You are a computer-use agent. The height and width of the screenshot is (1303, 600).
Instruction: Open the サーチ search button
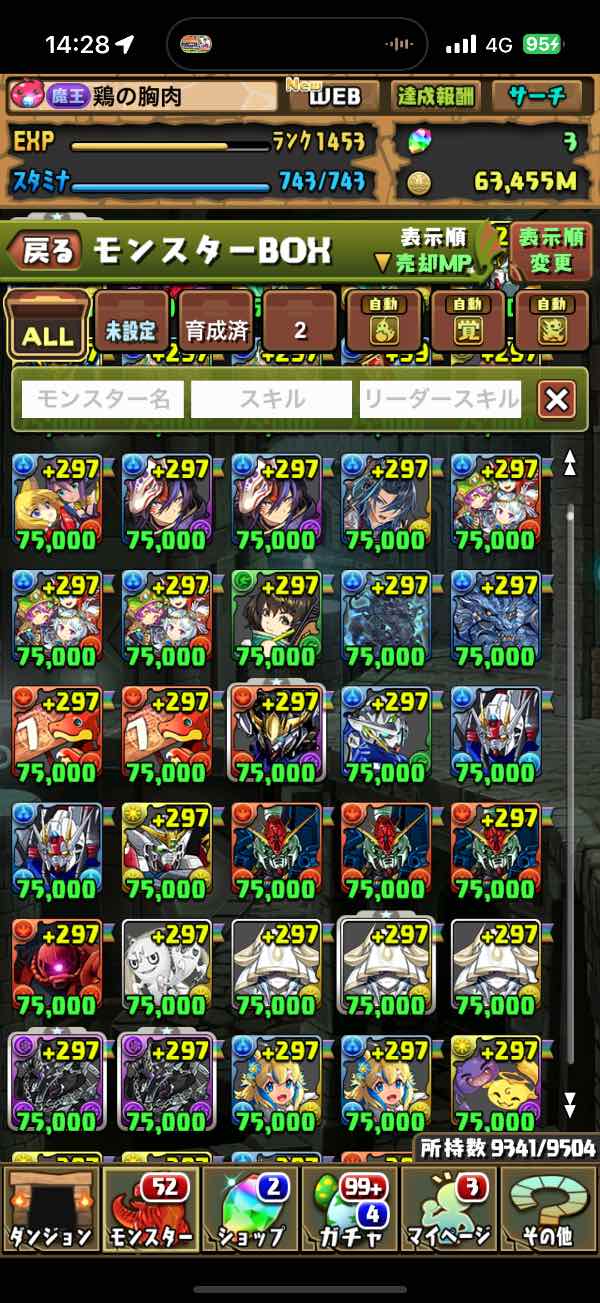coord(536,96)
